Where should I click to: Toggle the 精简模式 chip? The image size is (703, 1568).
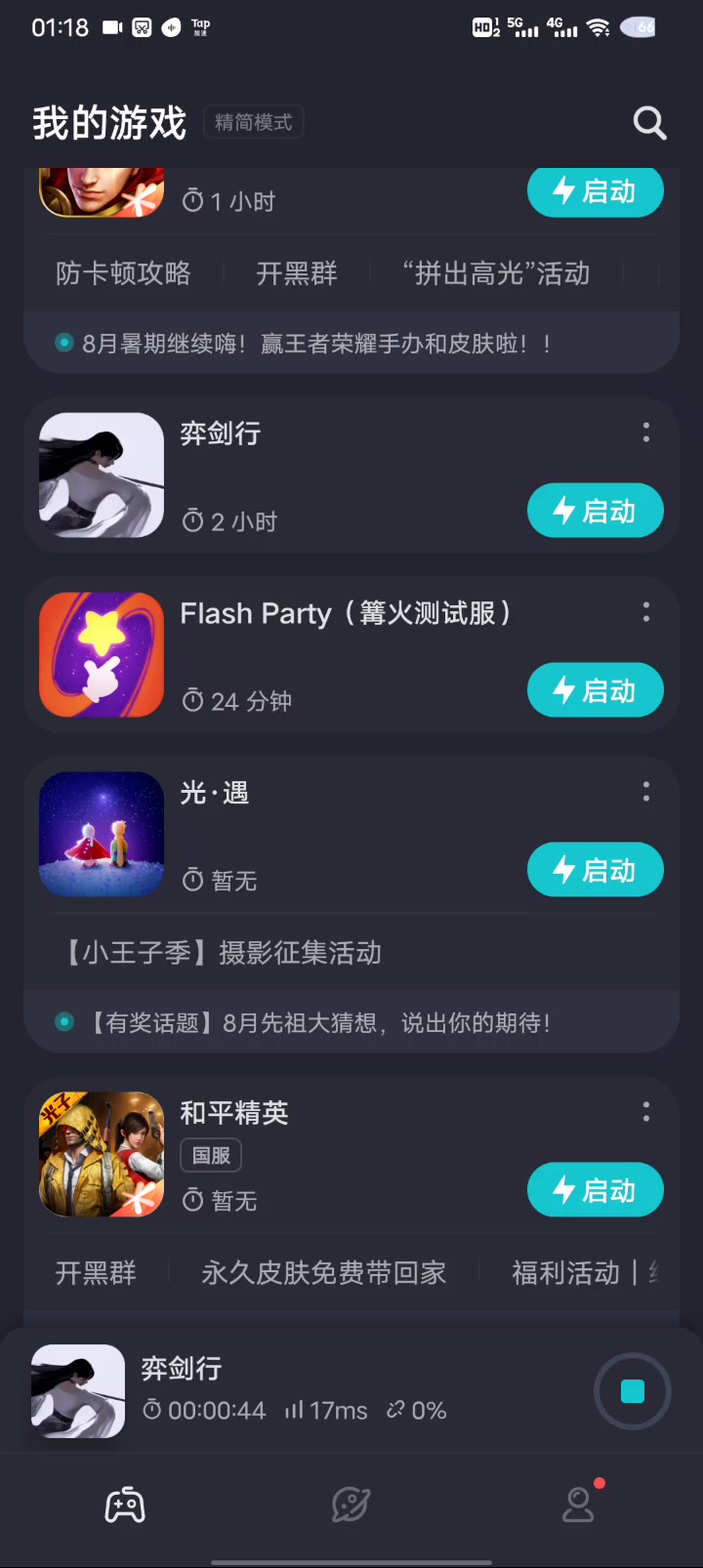click(x=254, y=122)
